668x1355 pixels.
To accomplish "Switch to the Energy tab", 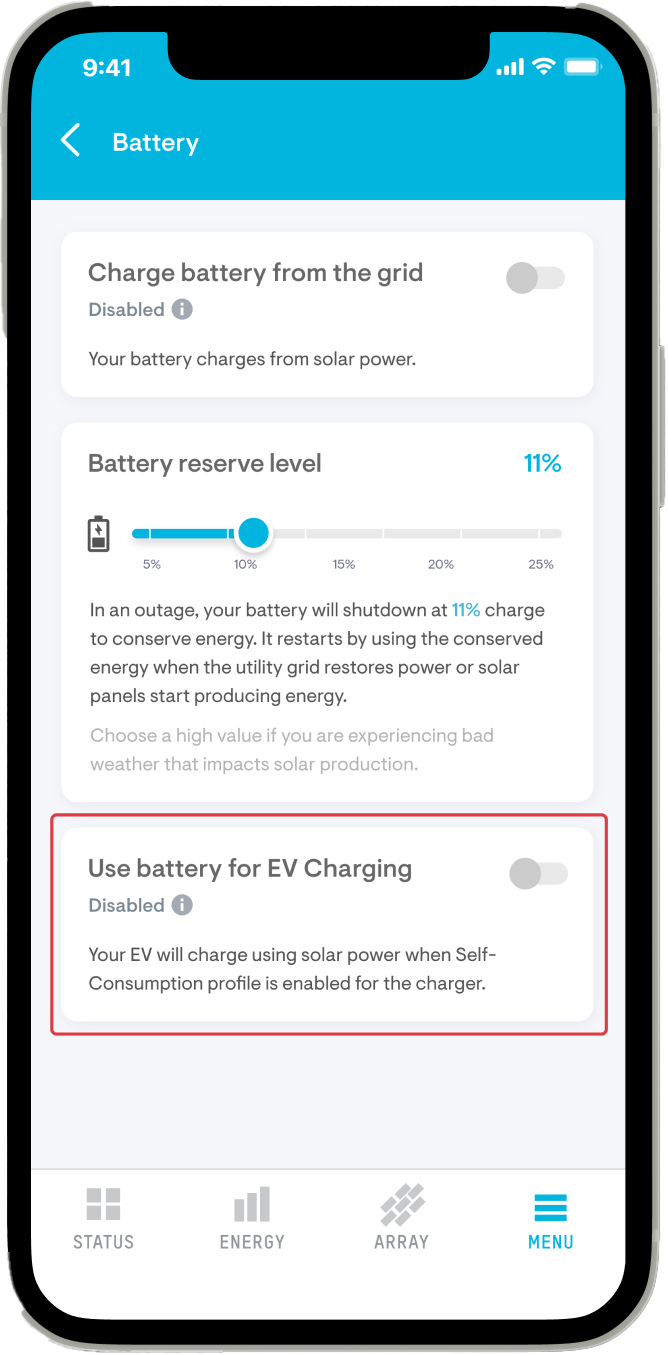I will (252, 1219).
